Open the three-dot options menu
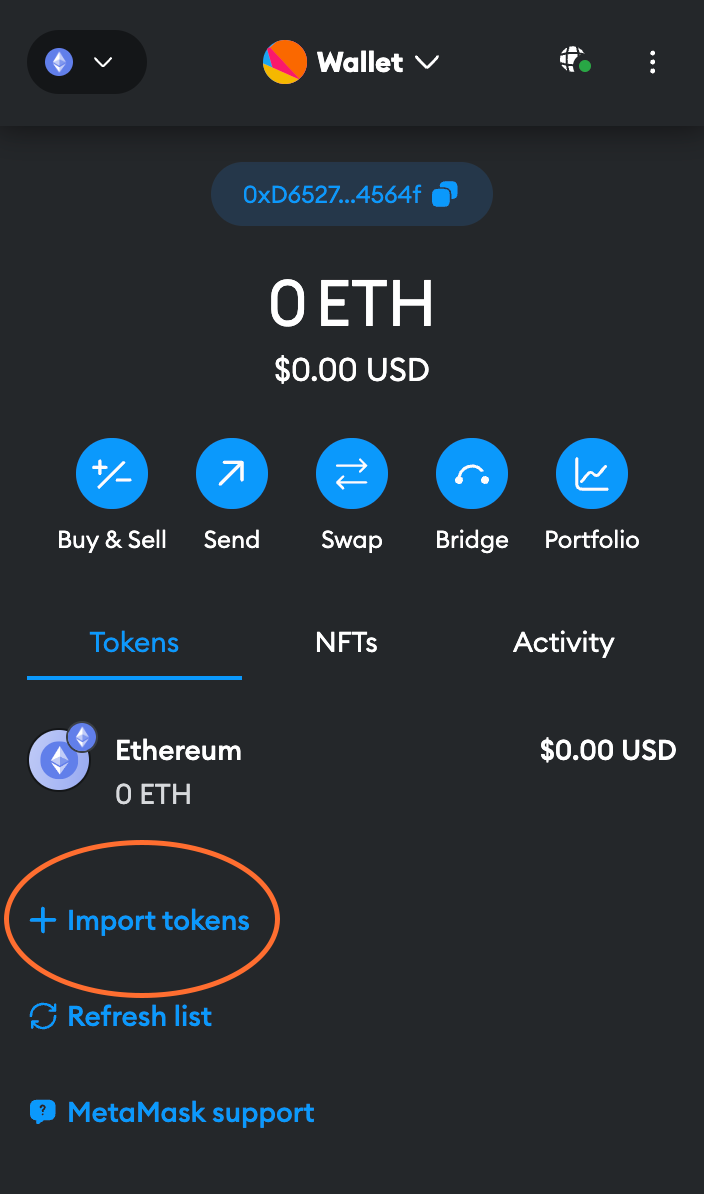The height and width of the screenshot is (1194, 704). pyautogui.click(x=652, y=62)
